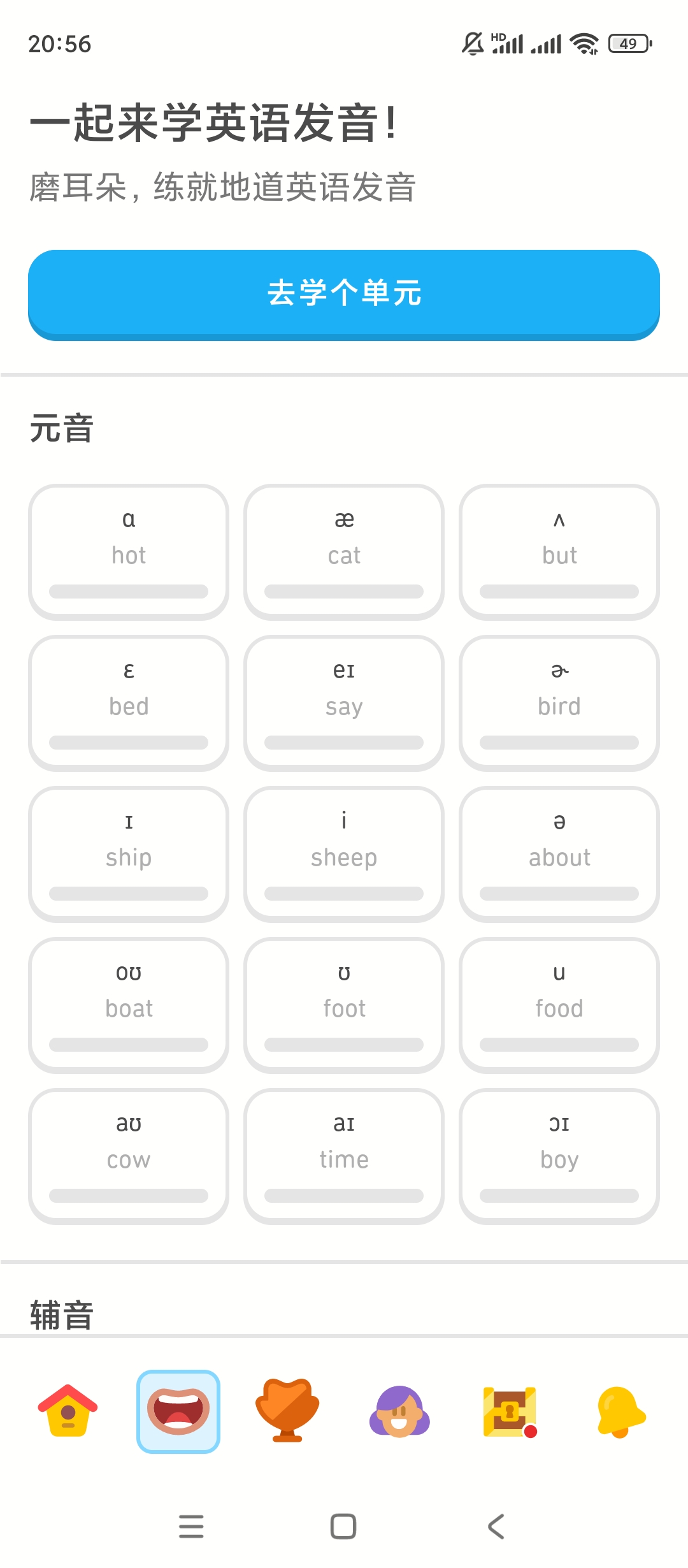This screenshot has width=688, height=1568.
Task: Open the treasure chest quests tab
Action: coord(510,1411)
